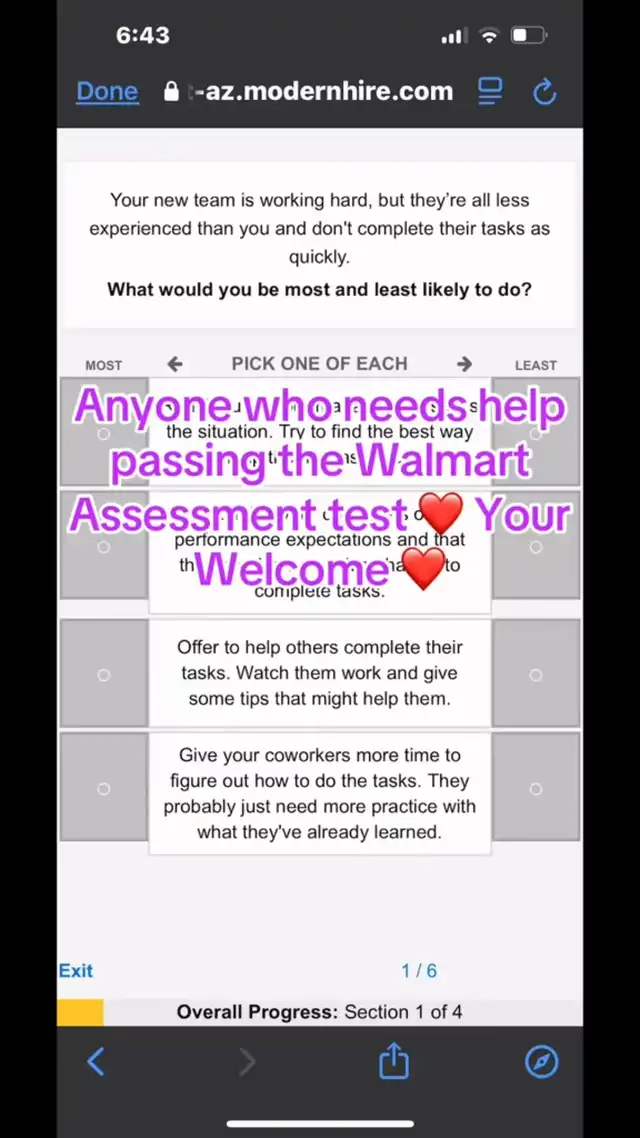Open the reader view icon in address bar
The height and width of the screenshot is (1138, 640).
tap(490, 92)
